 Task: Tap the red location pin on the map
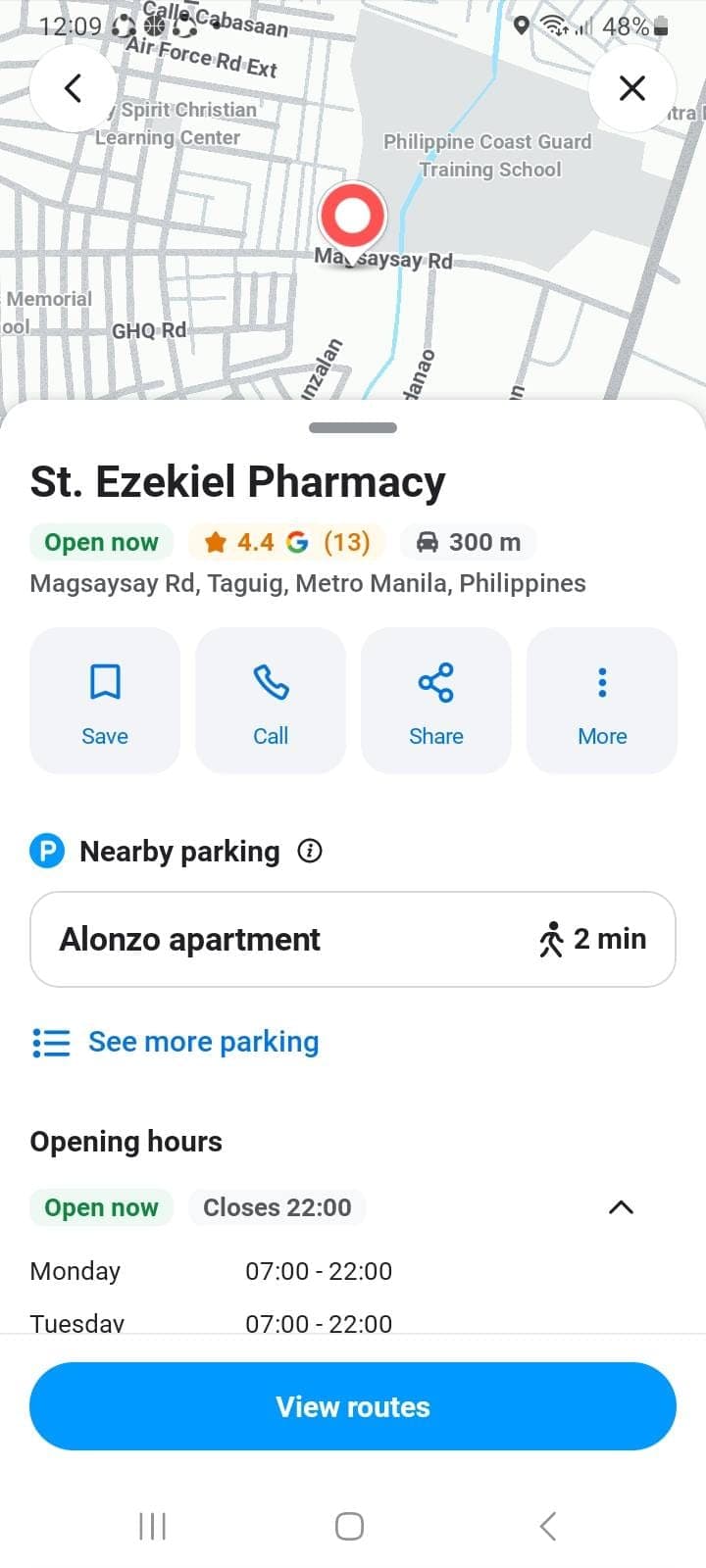352,216
